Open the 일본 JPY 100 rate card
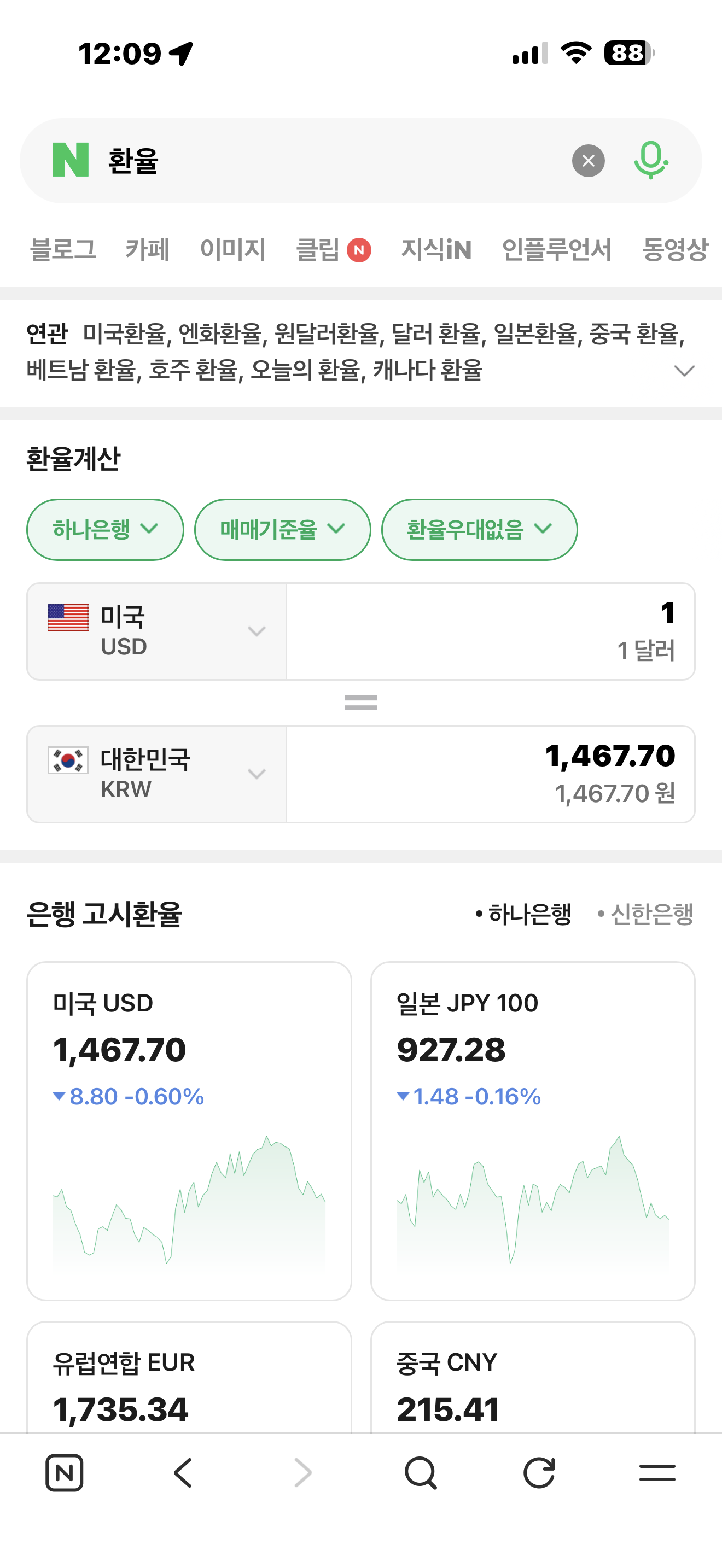Screen dimensions: 722x1568 click(533, 1130)
